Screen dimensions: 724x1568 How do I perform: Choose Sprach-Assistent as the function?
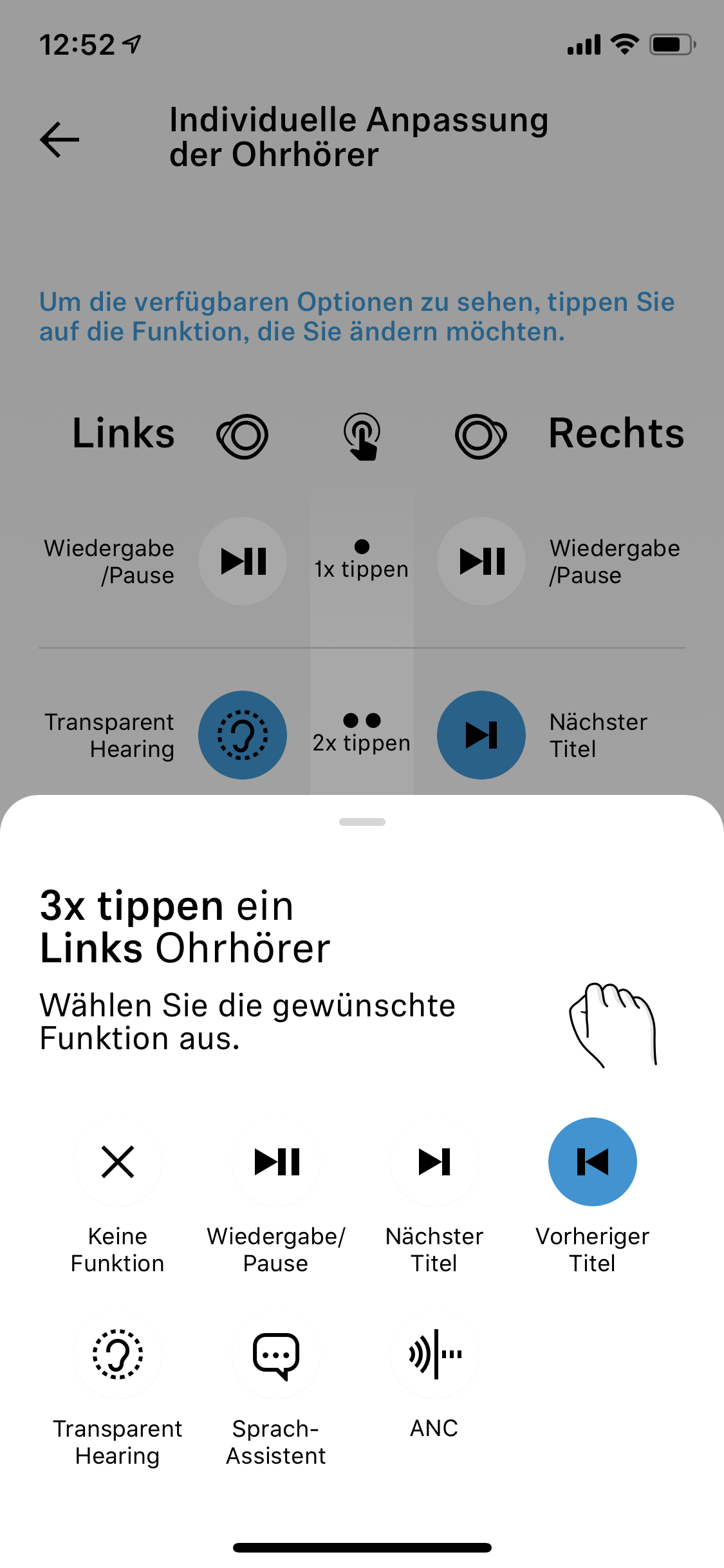(x=276, y=1354)
